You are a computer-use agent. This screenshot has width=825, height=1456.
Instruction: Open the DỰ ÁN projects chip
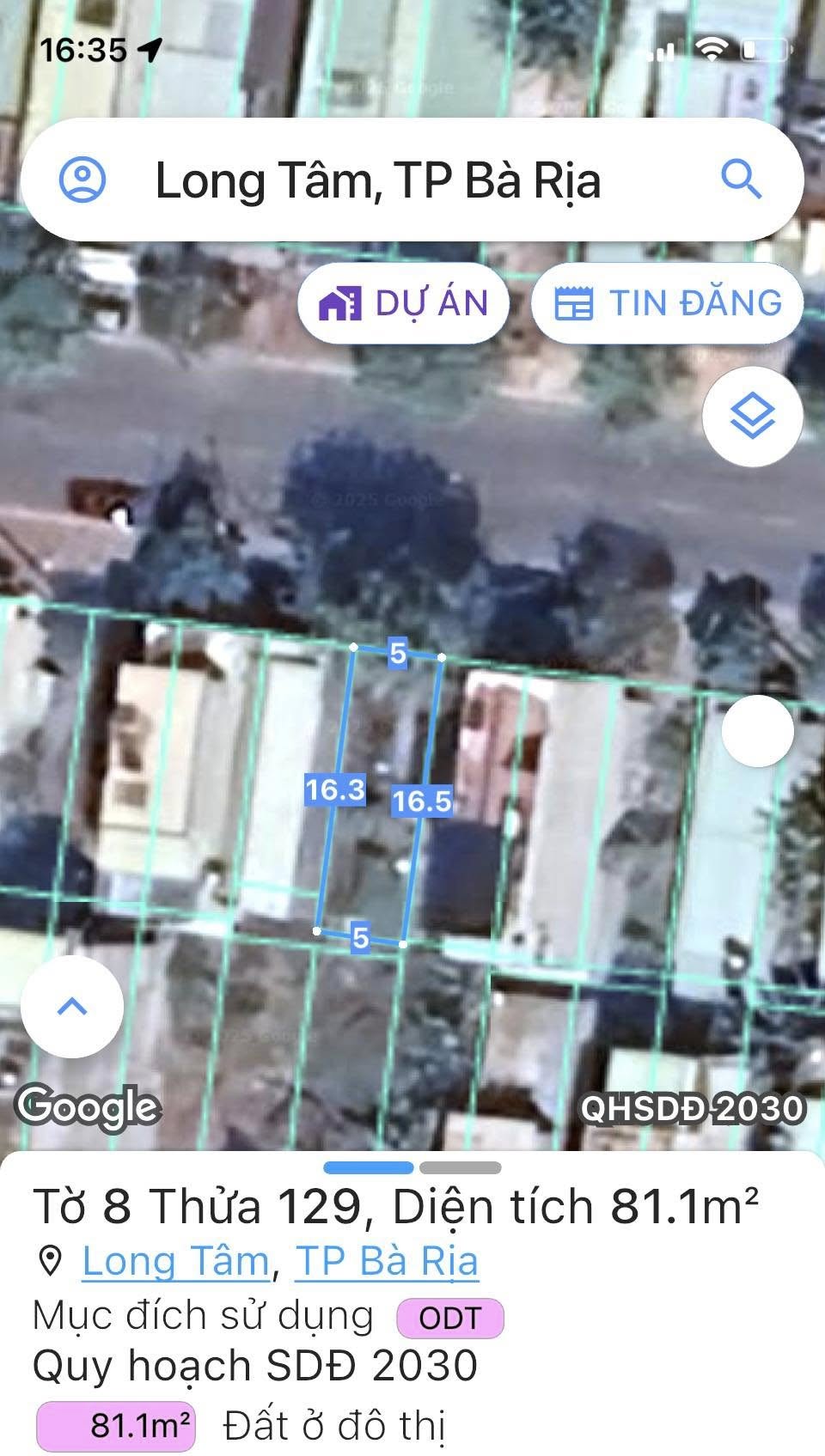pyautogui.click(x=404, y=304)
